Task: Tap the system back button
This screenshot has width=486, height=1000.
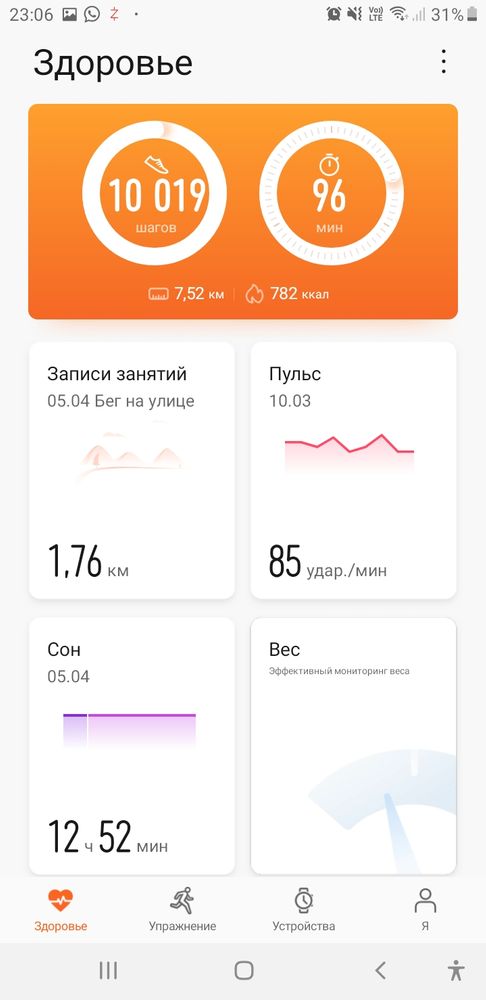Action: click(x=380, y=971)
